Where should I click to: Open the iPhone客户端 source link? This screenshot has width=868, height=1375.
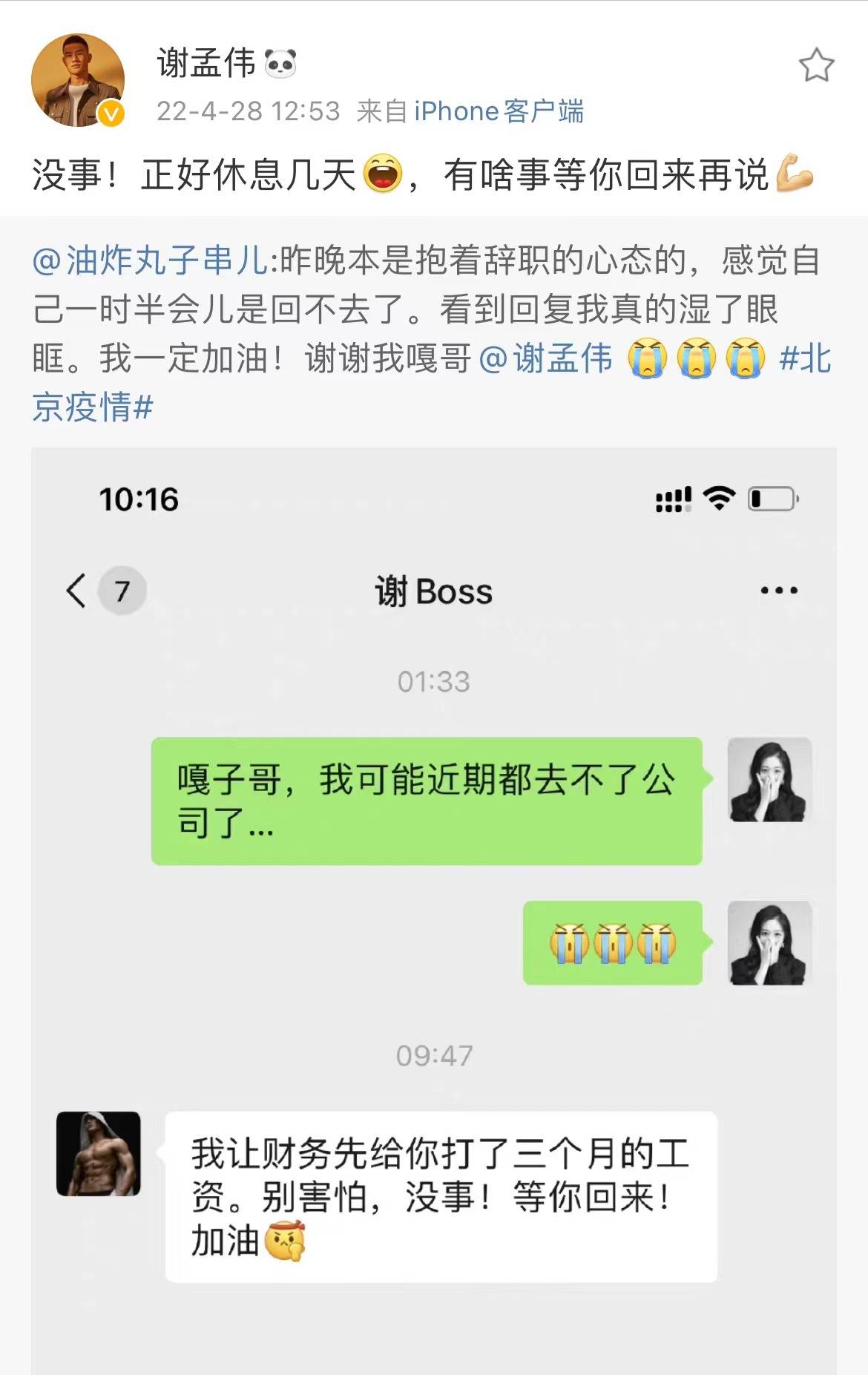tap(499, 111)
